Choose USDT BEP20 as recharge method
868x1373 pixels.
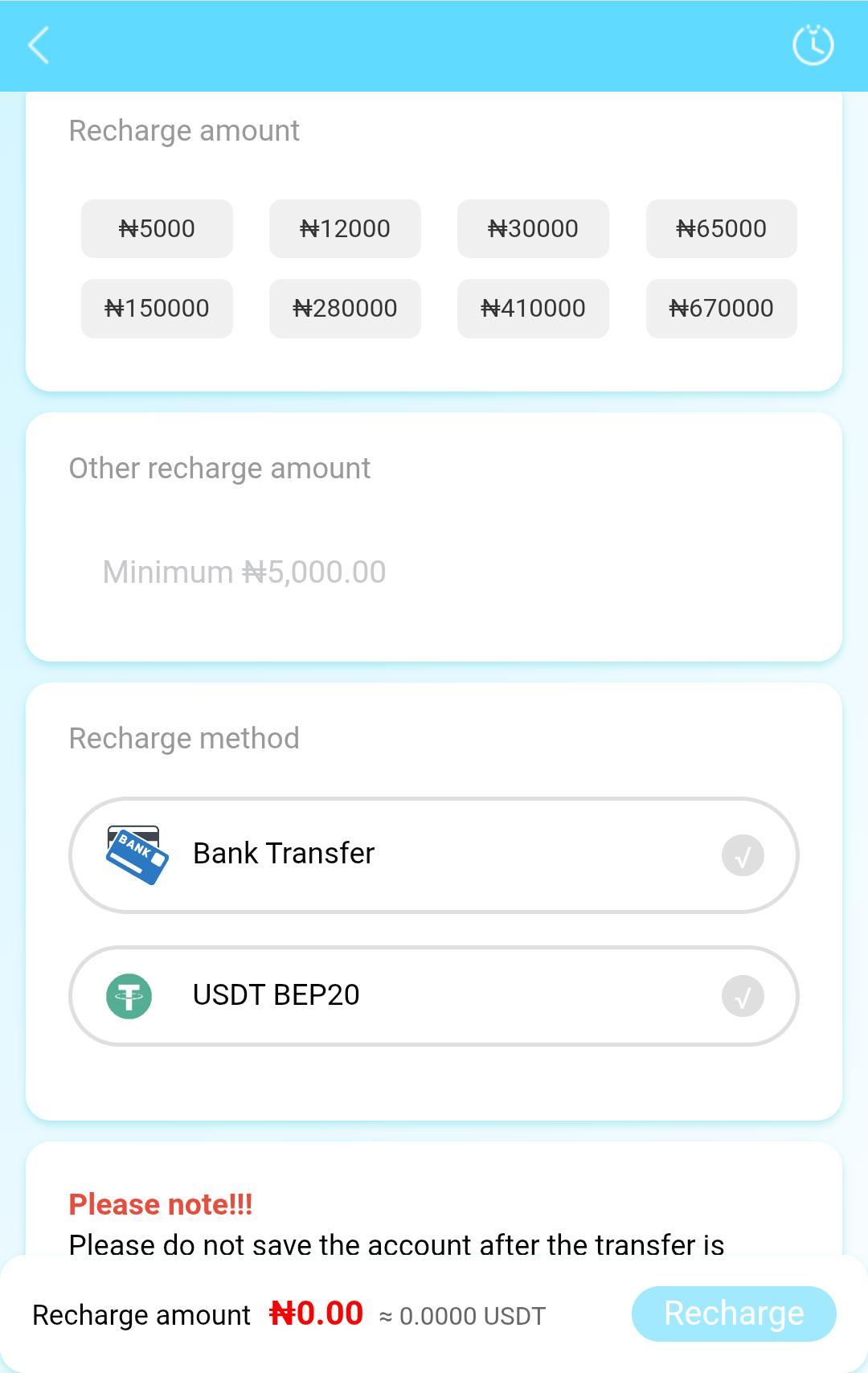coord(434,995)
